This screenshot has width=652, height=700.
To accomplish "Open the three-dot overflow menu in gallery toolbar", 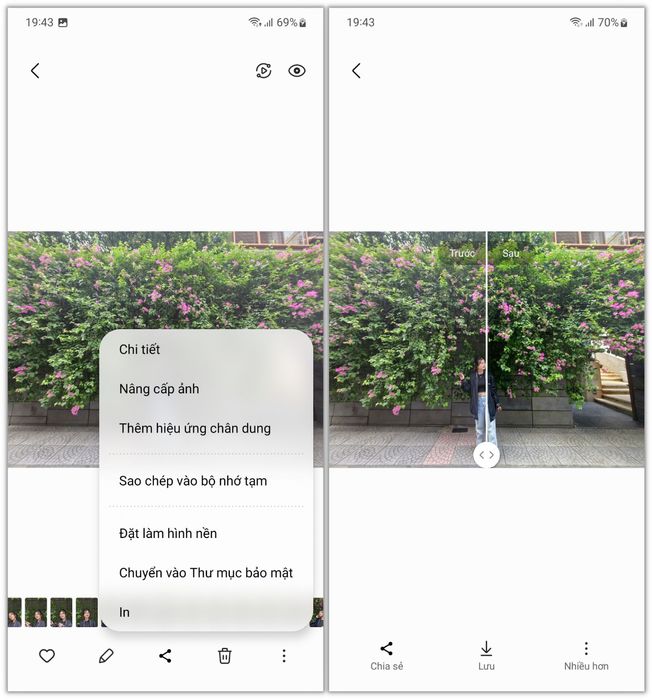I will 284,656.
